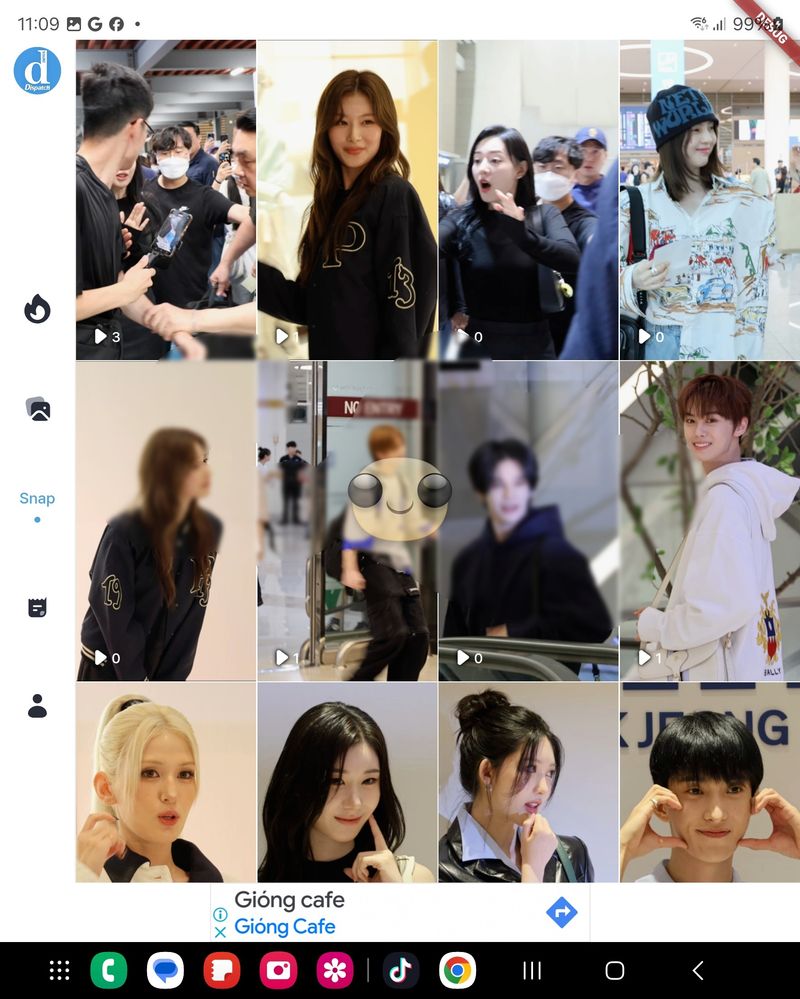The height and width of the screenshot is (999, 800).
Task: Open the blonde ponytail woman snap
Action: click(165, 782)
